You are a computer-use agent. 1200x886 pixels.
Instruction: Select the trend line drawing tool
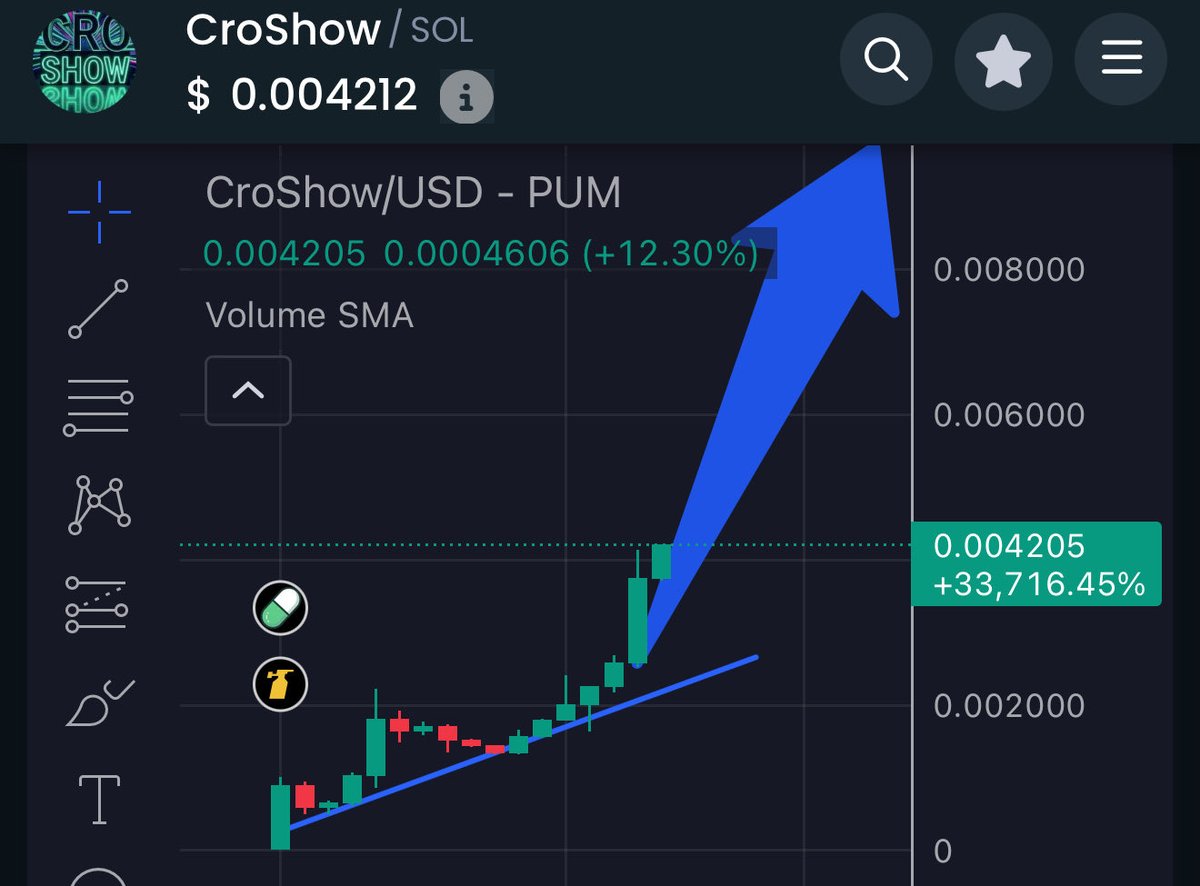(99, 309)
